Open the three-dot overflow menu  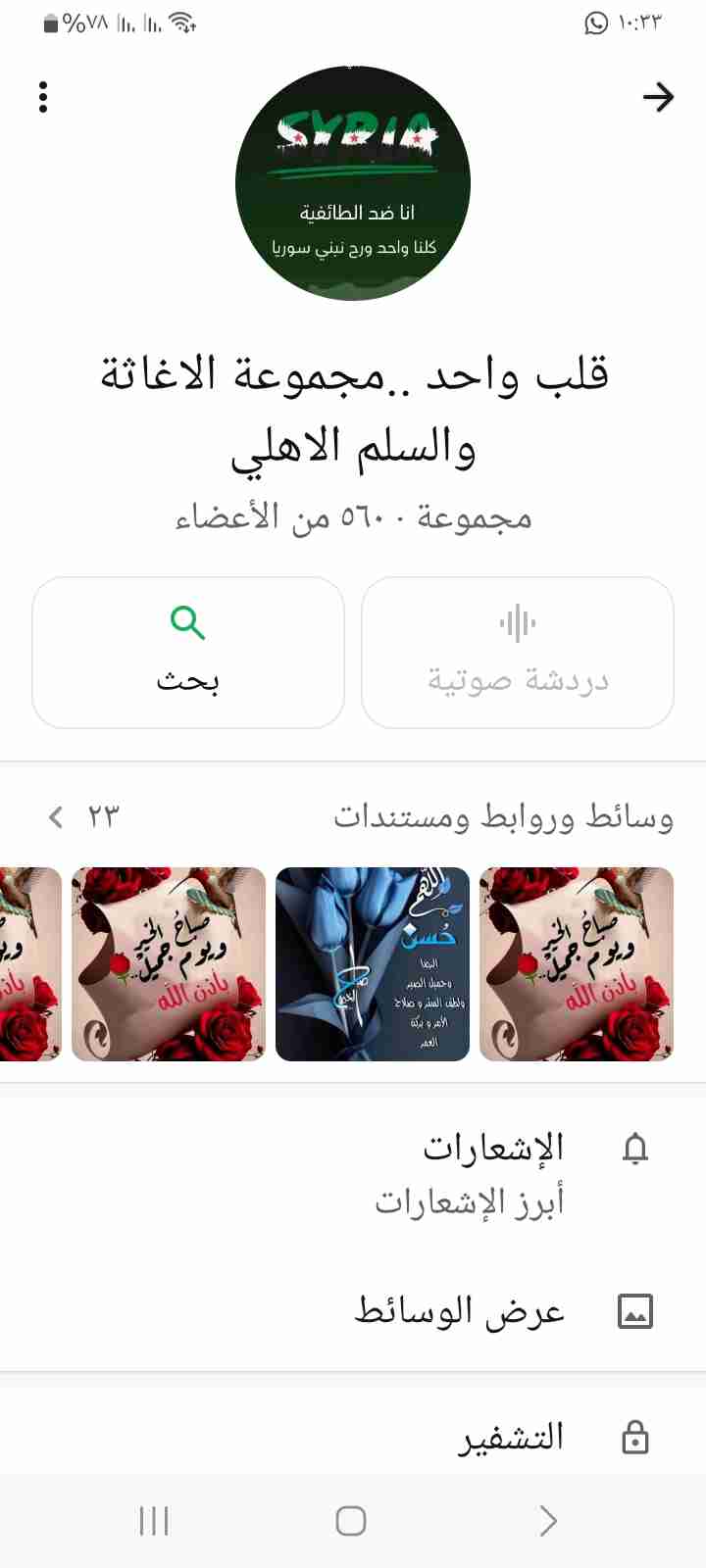[43, 97]
